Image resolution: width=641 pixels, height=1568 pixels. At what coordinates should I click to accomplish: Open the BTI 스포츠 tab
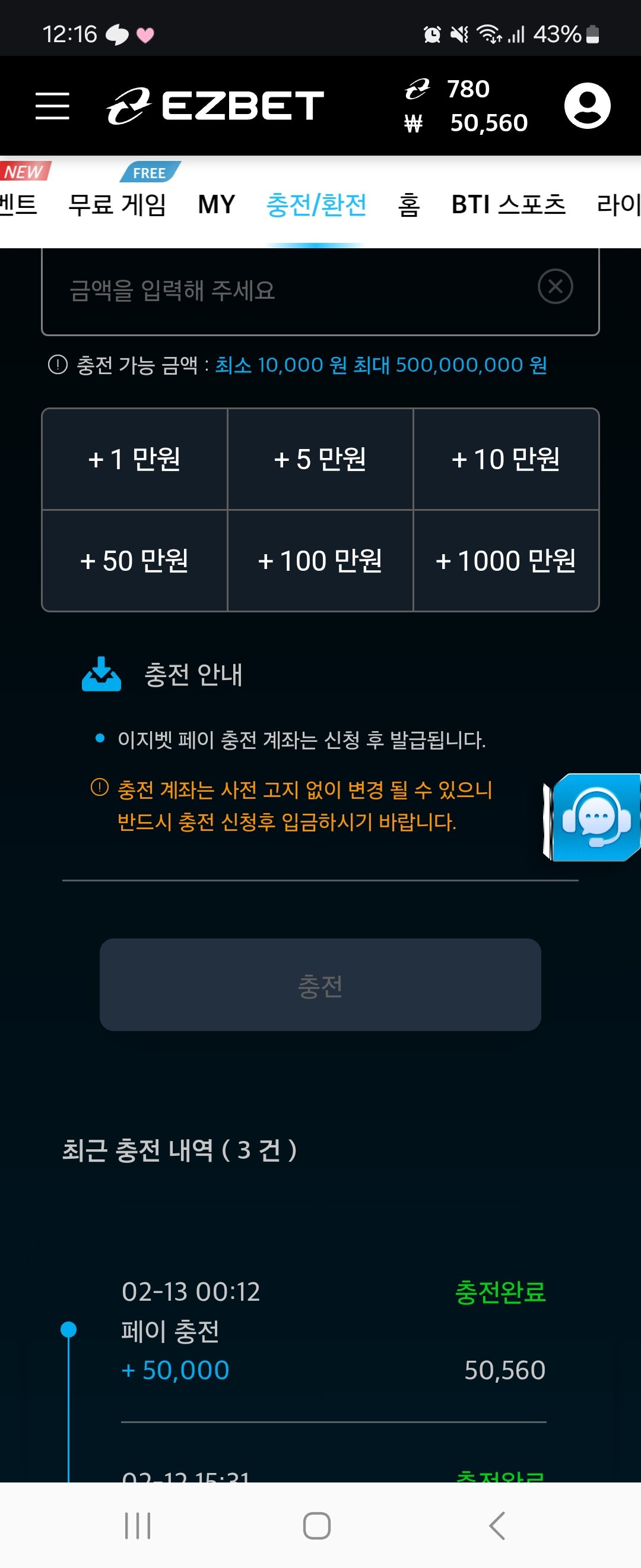click(x=509, y=204)
